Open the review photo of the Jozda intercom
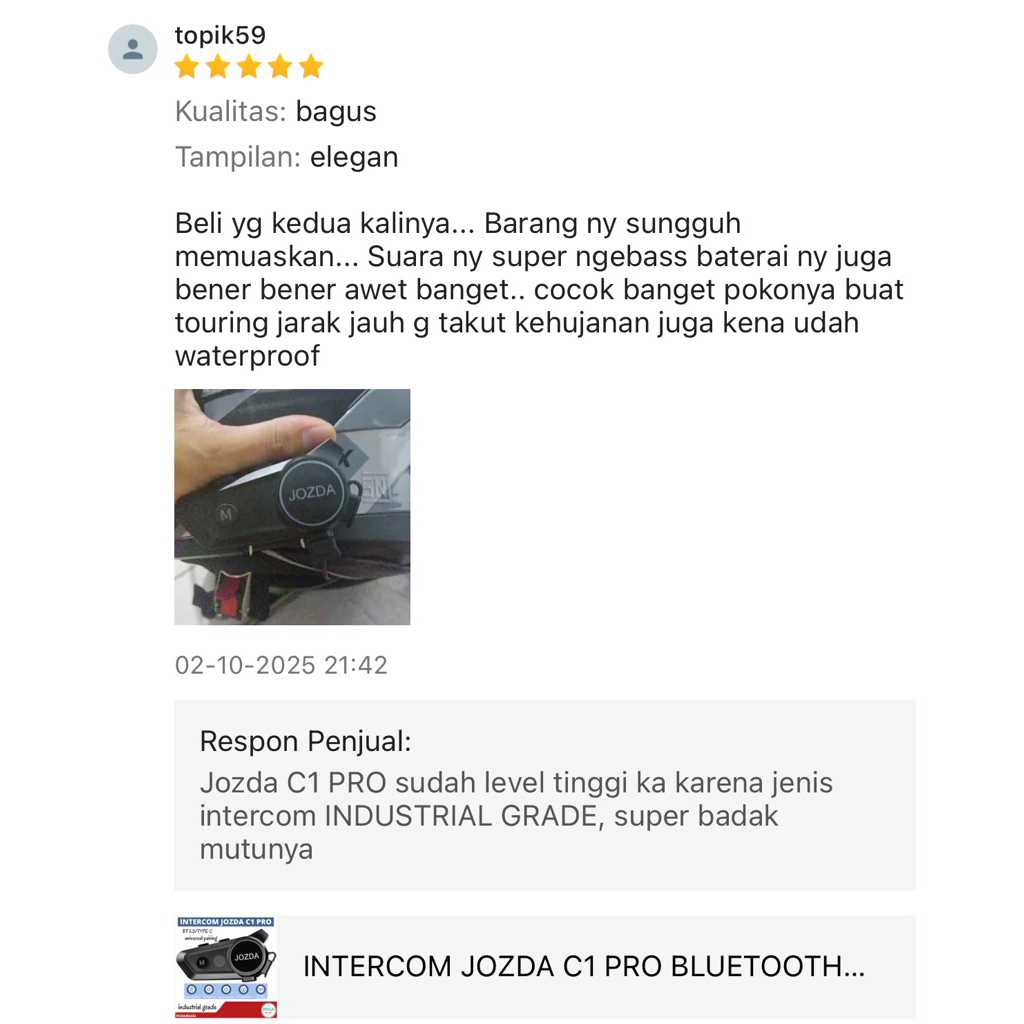Image resolution: width=1024 pixels, height=1024 pixels. [292, 507]
